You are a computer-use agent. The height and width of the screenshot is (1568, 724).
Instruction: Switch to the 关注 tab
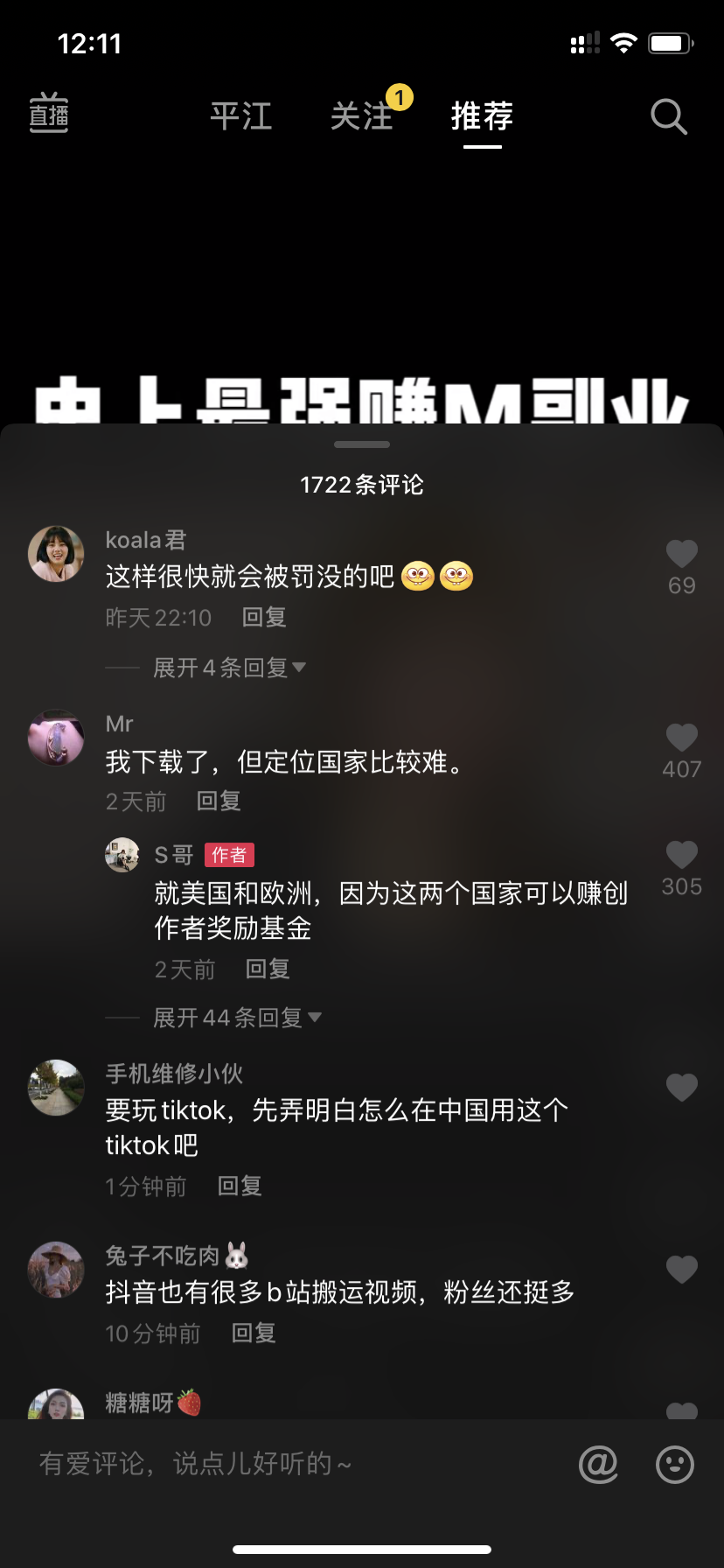click(362, 115)
